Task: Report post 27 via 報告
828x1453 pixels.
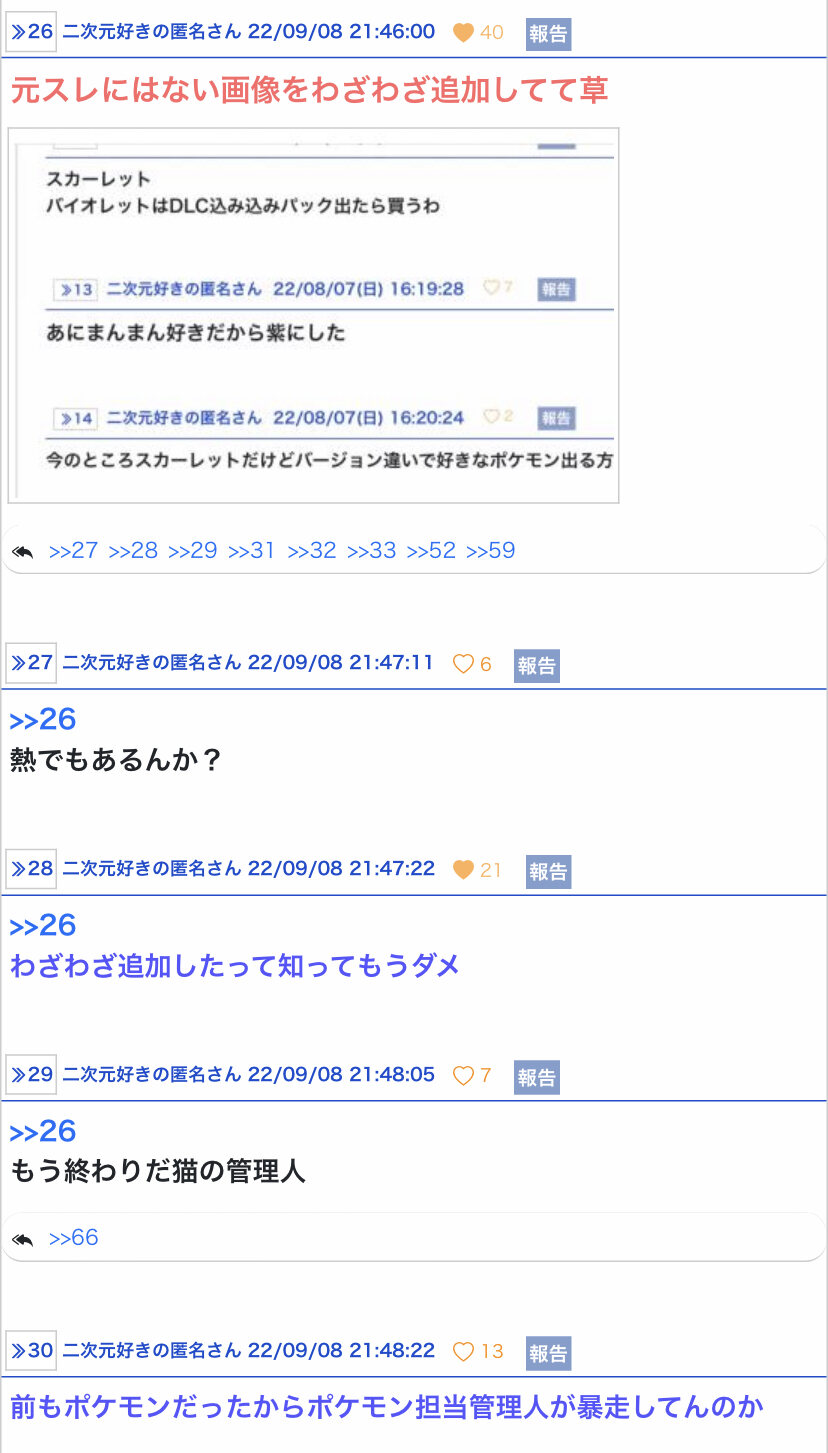Action: [x=536, y=665]
